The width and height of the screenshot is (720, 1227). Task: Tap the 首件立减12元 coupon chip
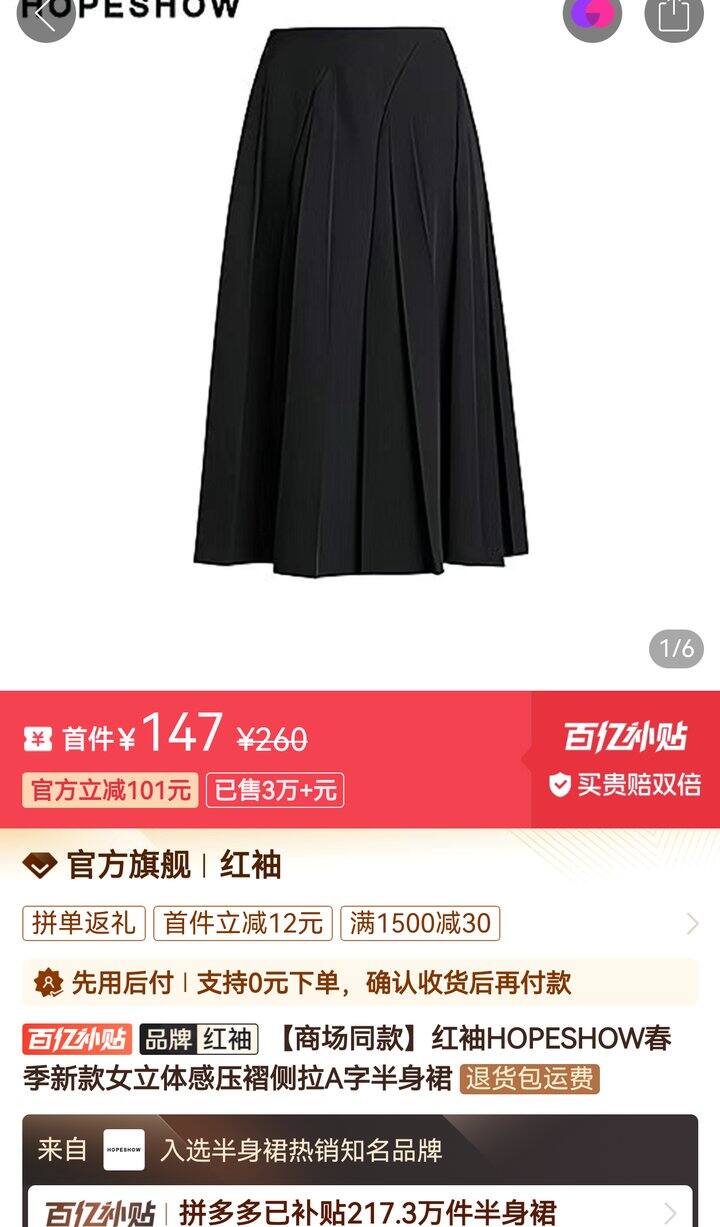pos(243,923)
